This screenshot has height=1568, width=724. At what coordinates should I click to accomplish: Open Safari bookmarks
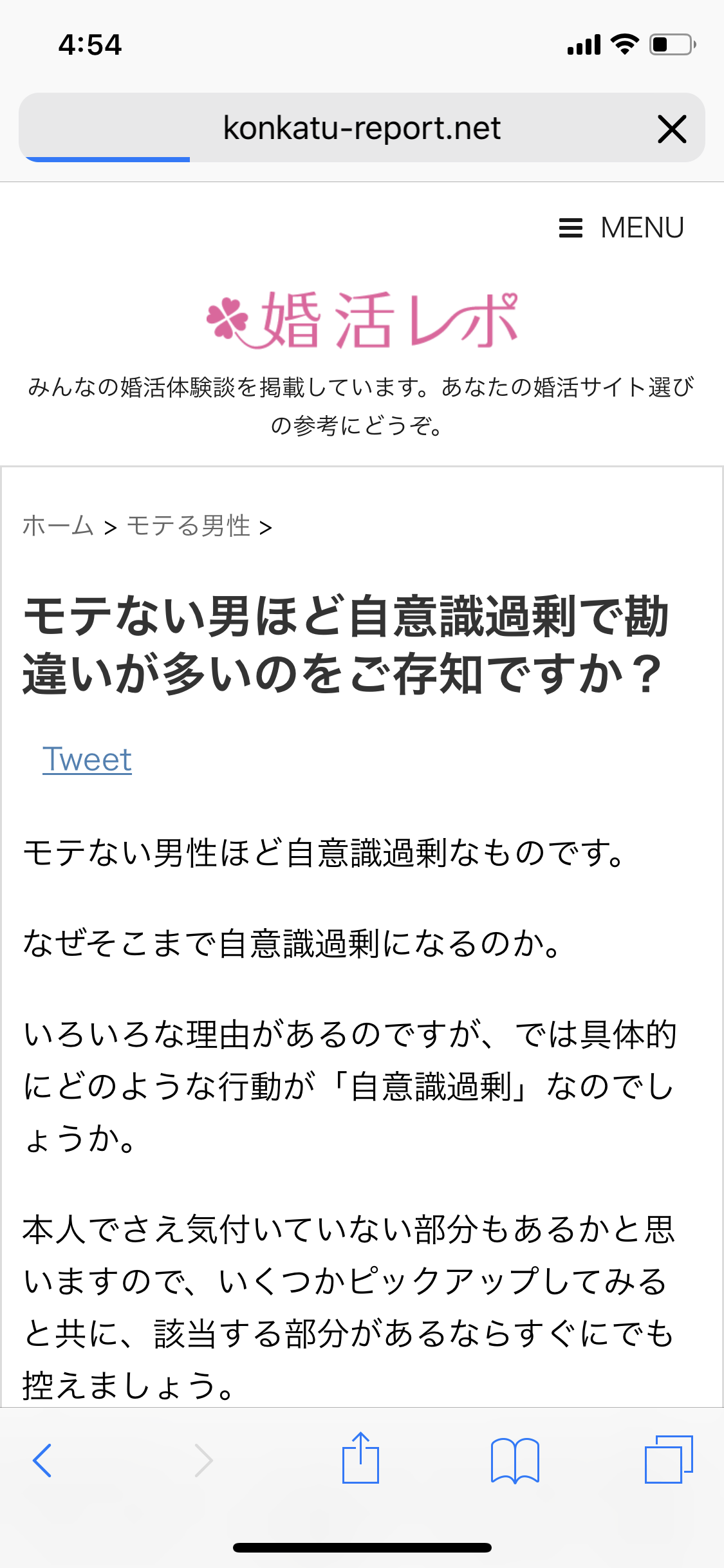point(514,1460)
